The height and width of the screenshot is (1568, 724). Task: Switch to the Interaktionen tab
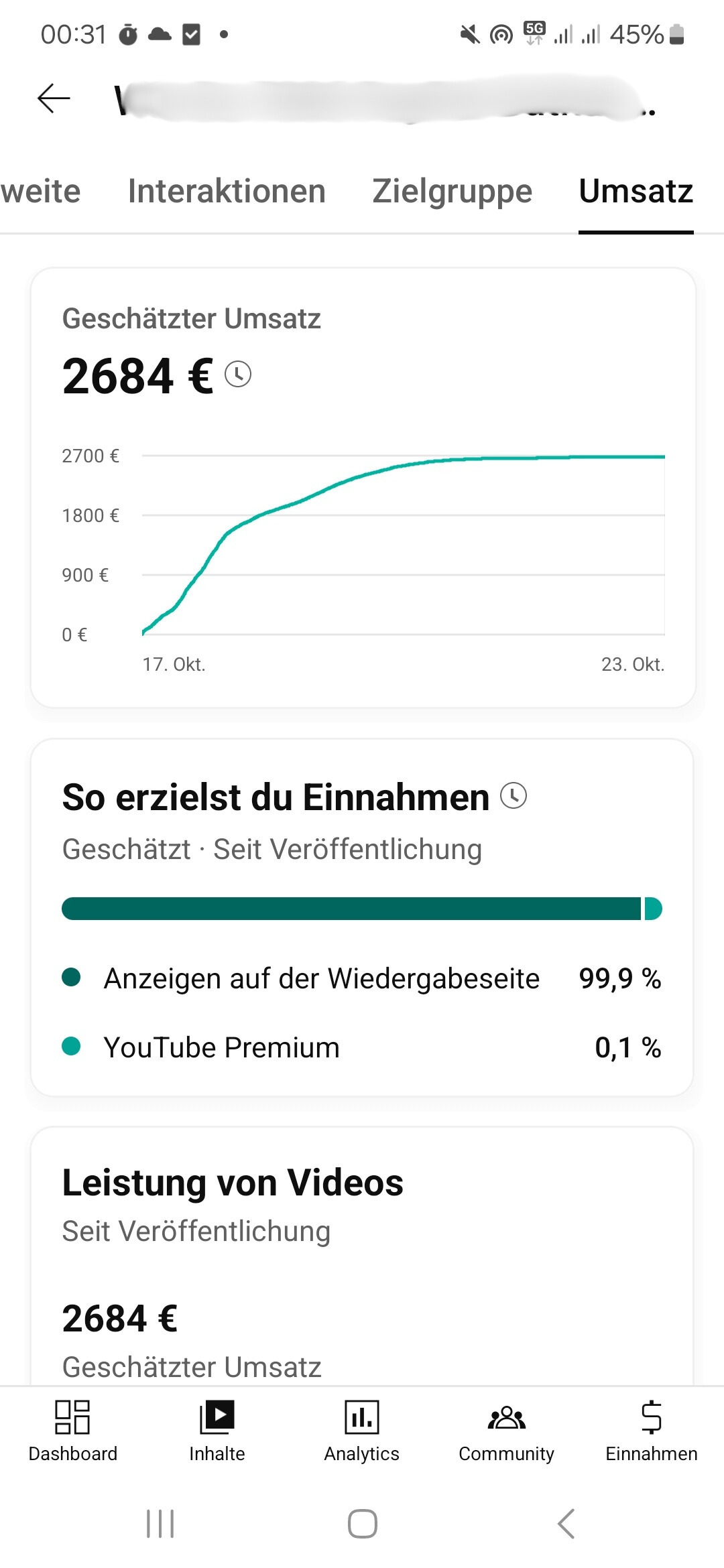[227, 192]
